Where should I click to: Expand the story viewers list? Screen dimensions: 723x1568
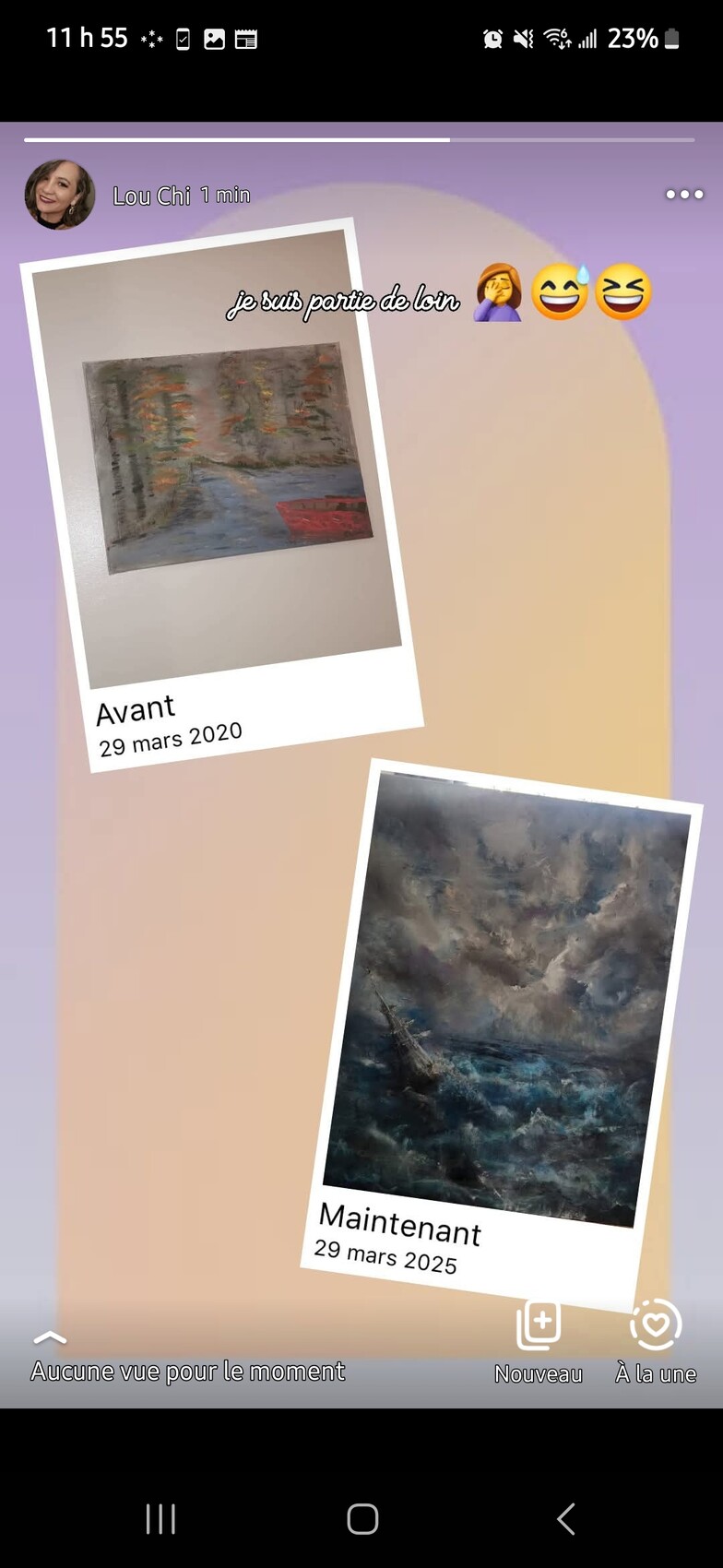pos(51,1338)
